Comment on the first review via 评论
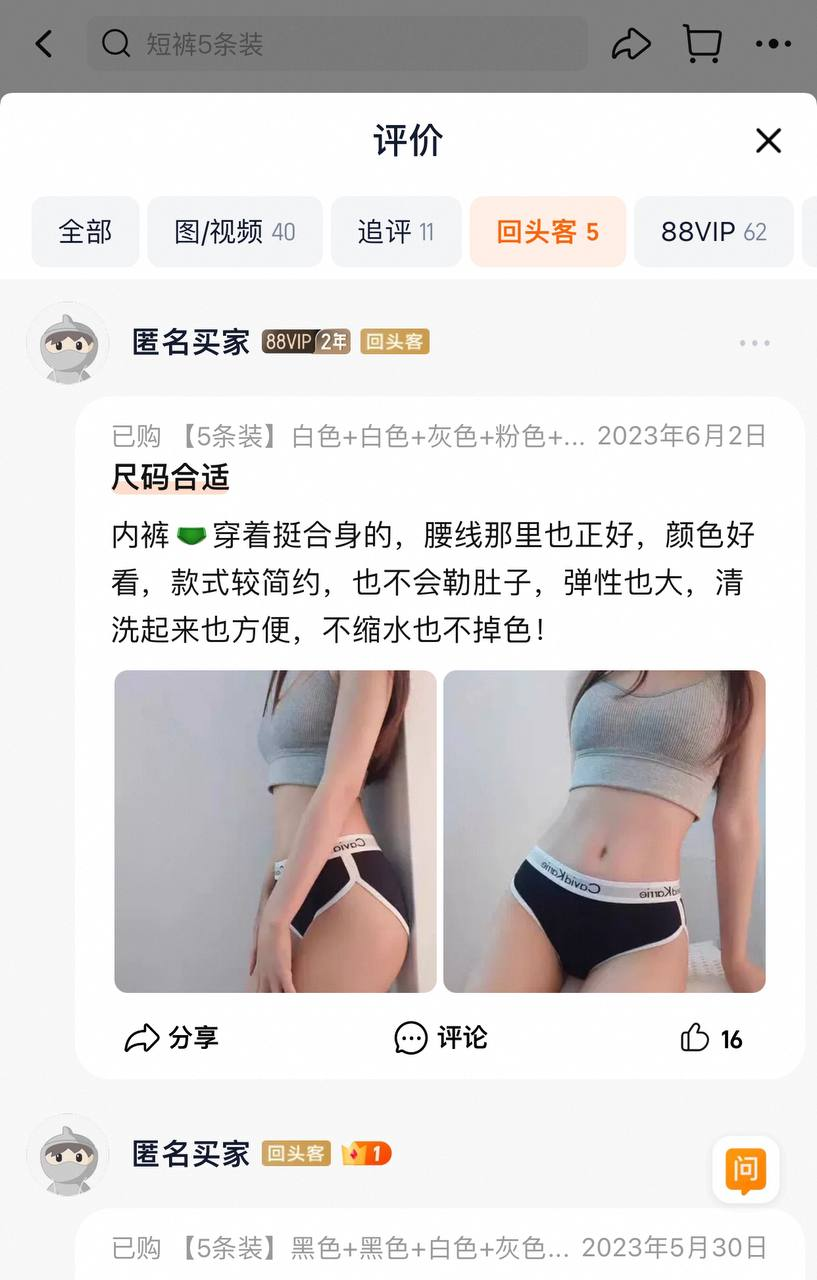Image resolution: width=817 pixels, height=1280 pixels. click(x=441, y=1038)
